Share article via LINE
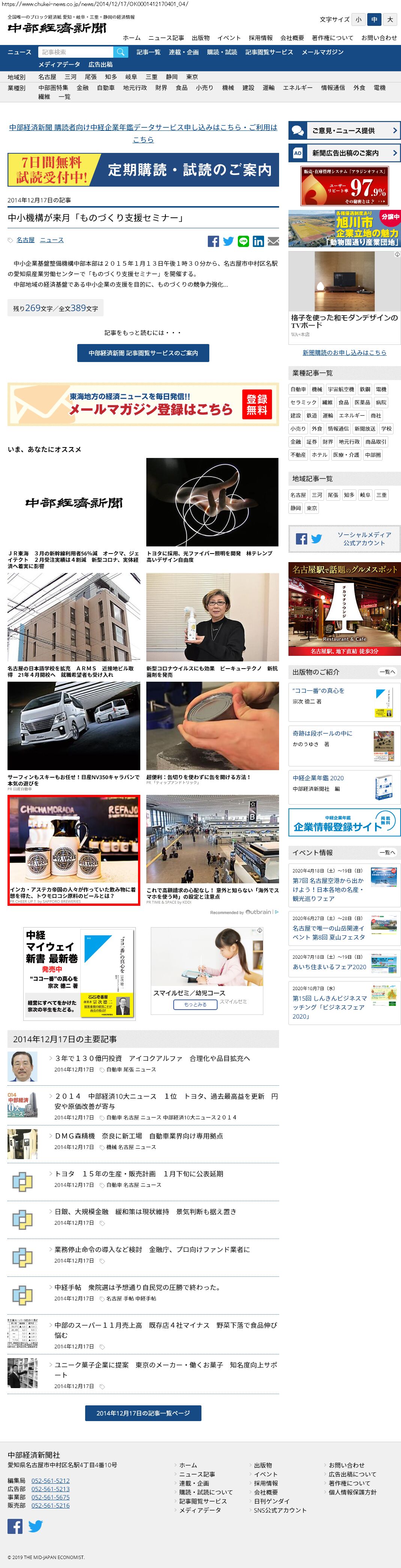The width and height of the screenshot is (401, 1568). point(243,241)
